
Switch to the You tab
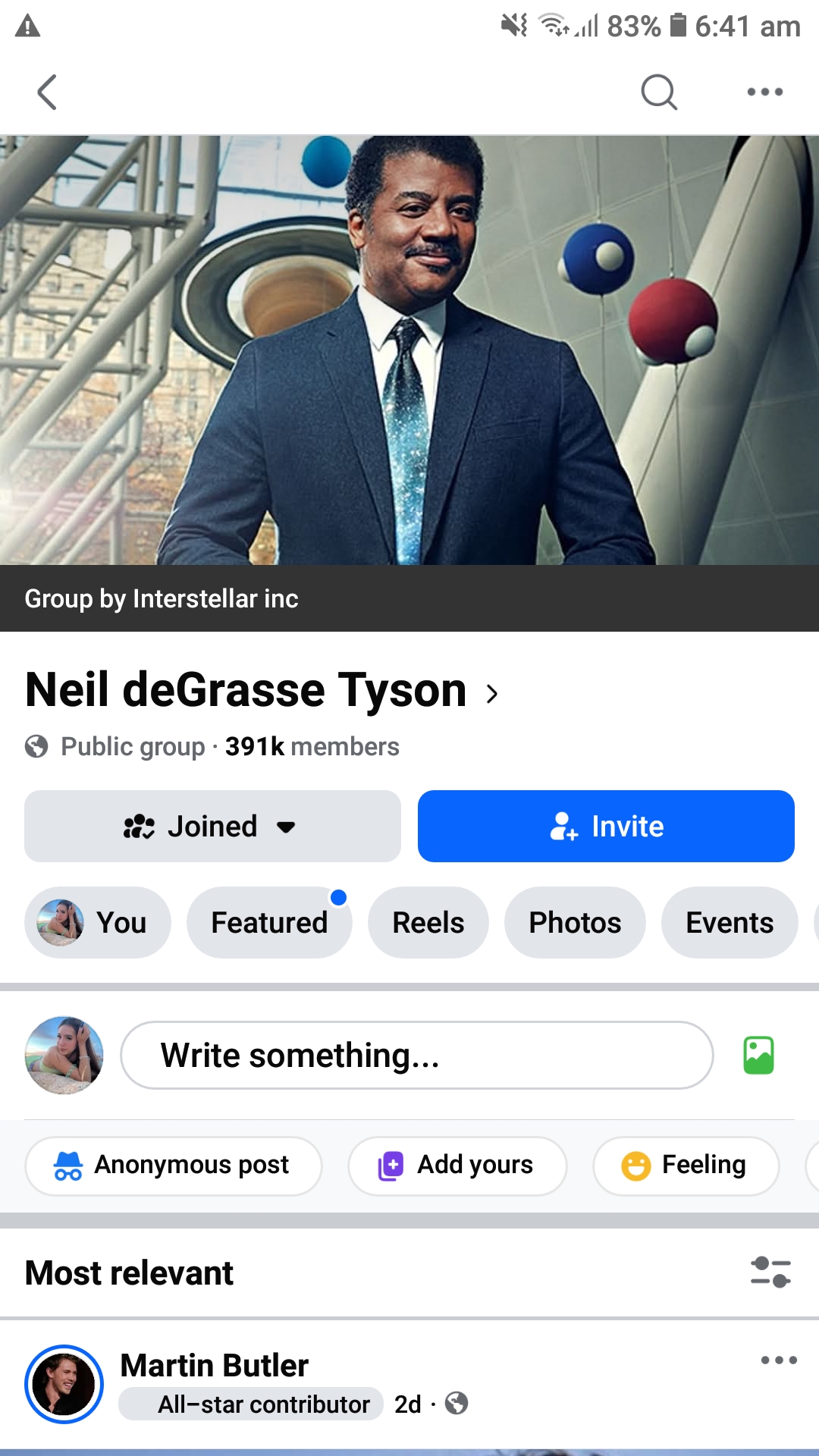coord(98,923)
